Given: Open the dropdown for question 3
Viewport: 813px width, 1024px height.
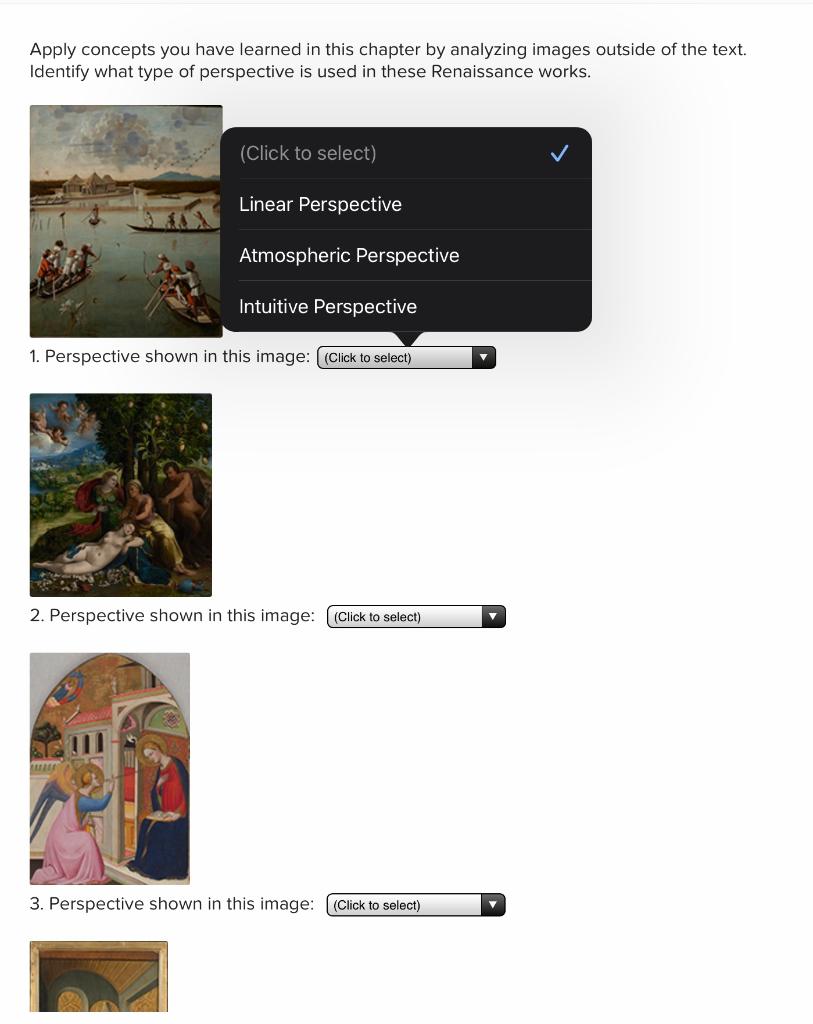Looking at the screenshot, I should (x=415, y=905).
